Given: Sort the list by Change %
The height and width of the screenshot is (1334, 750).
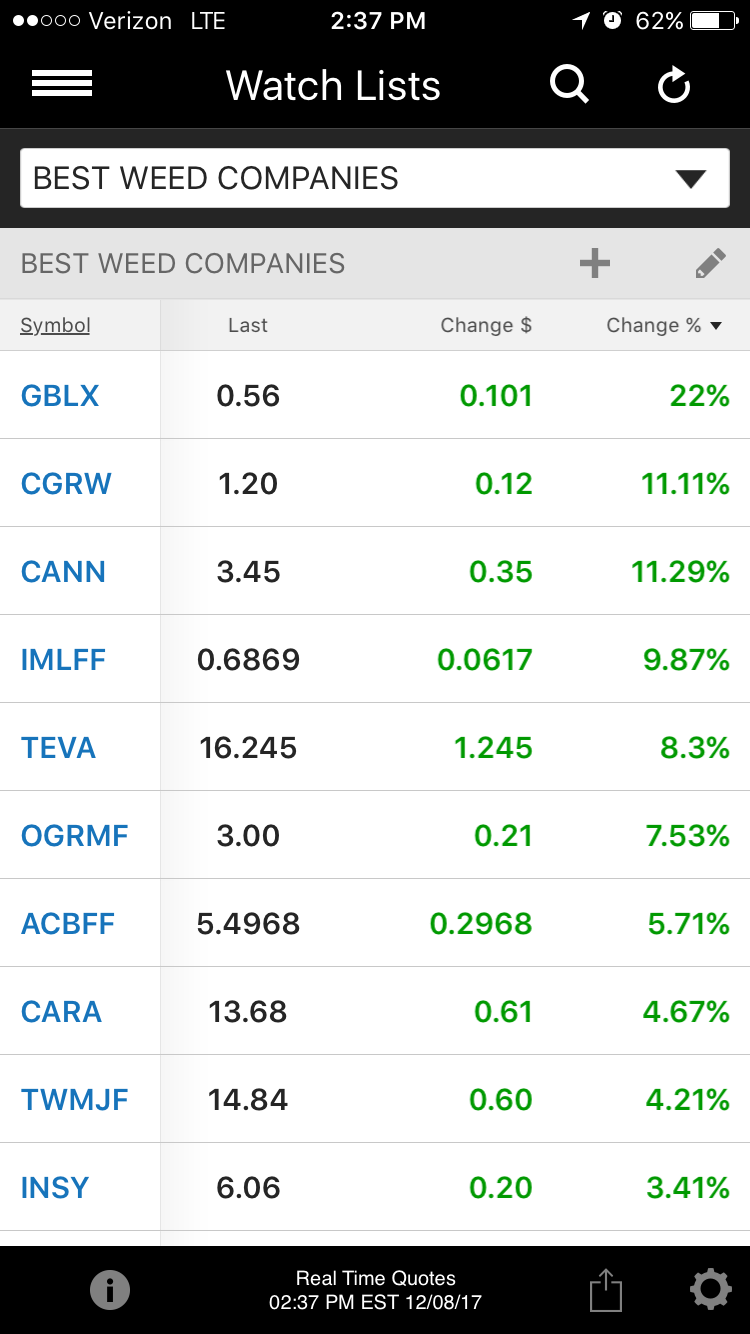Looking at the screenshot, I should (663, 325).
